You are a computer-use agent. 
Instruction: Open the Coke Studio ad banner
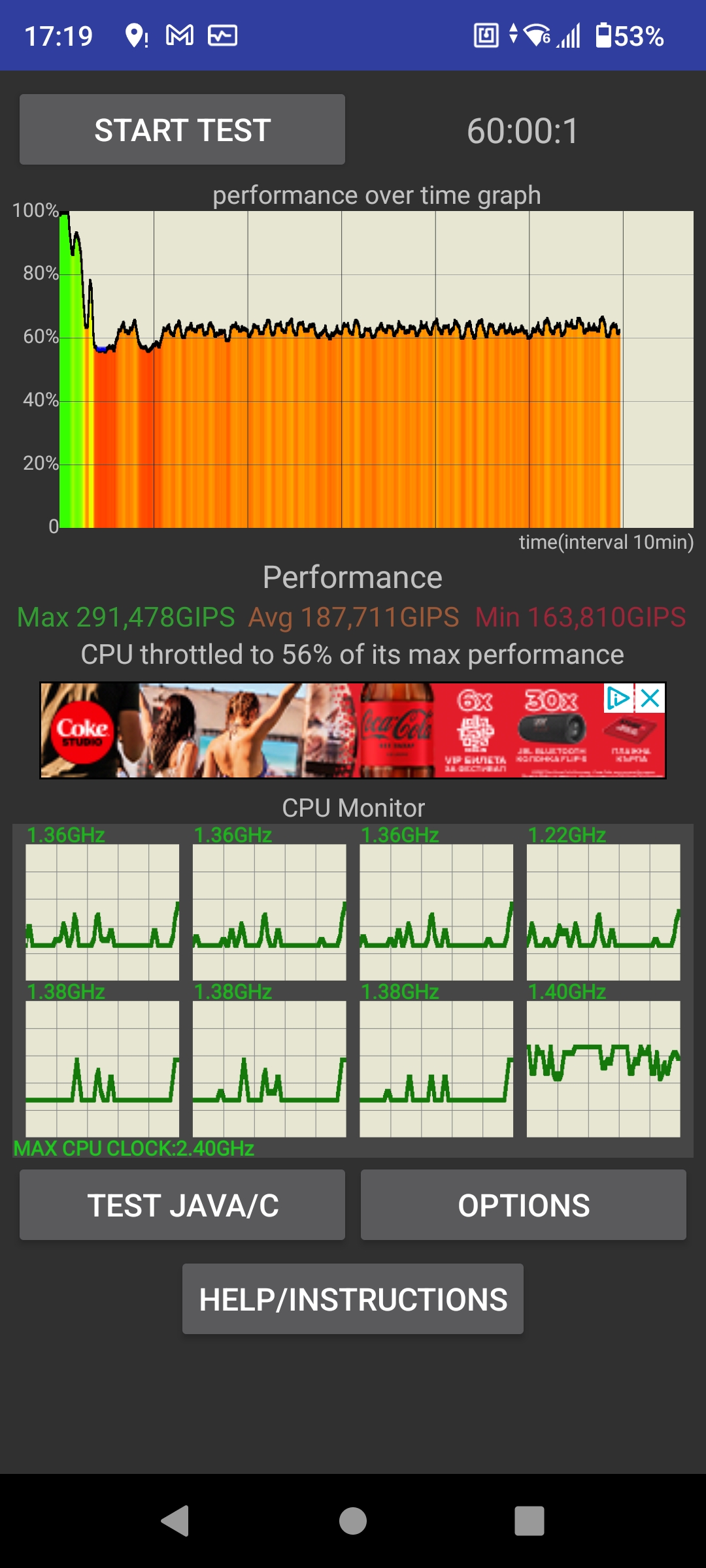pyautogui.click(x=320, y=730)
